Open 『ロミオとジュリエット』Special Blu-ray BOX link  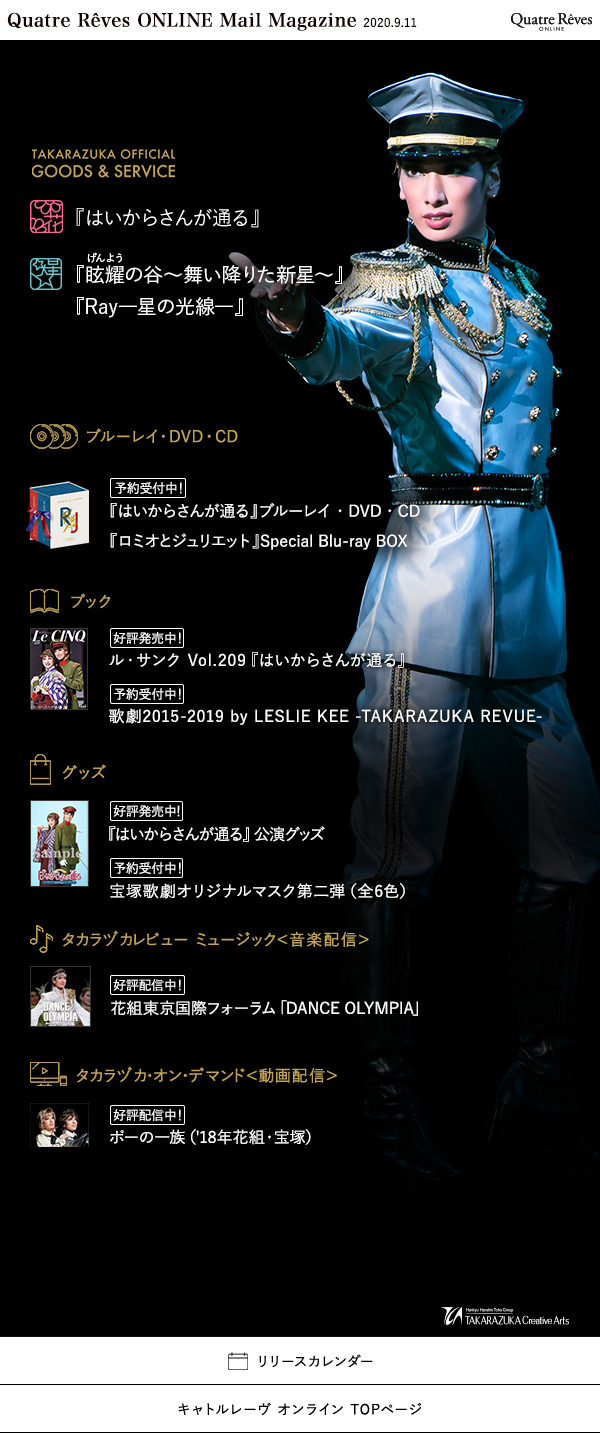pos(258,541)
